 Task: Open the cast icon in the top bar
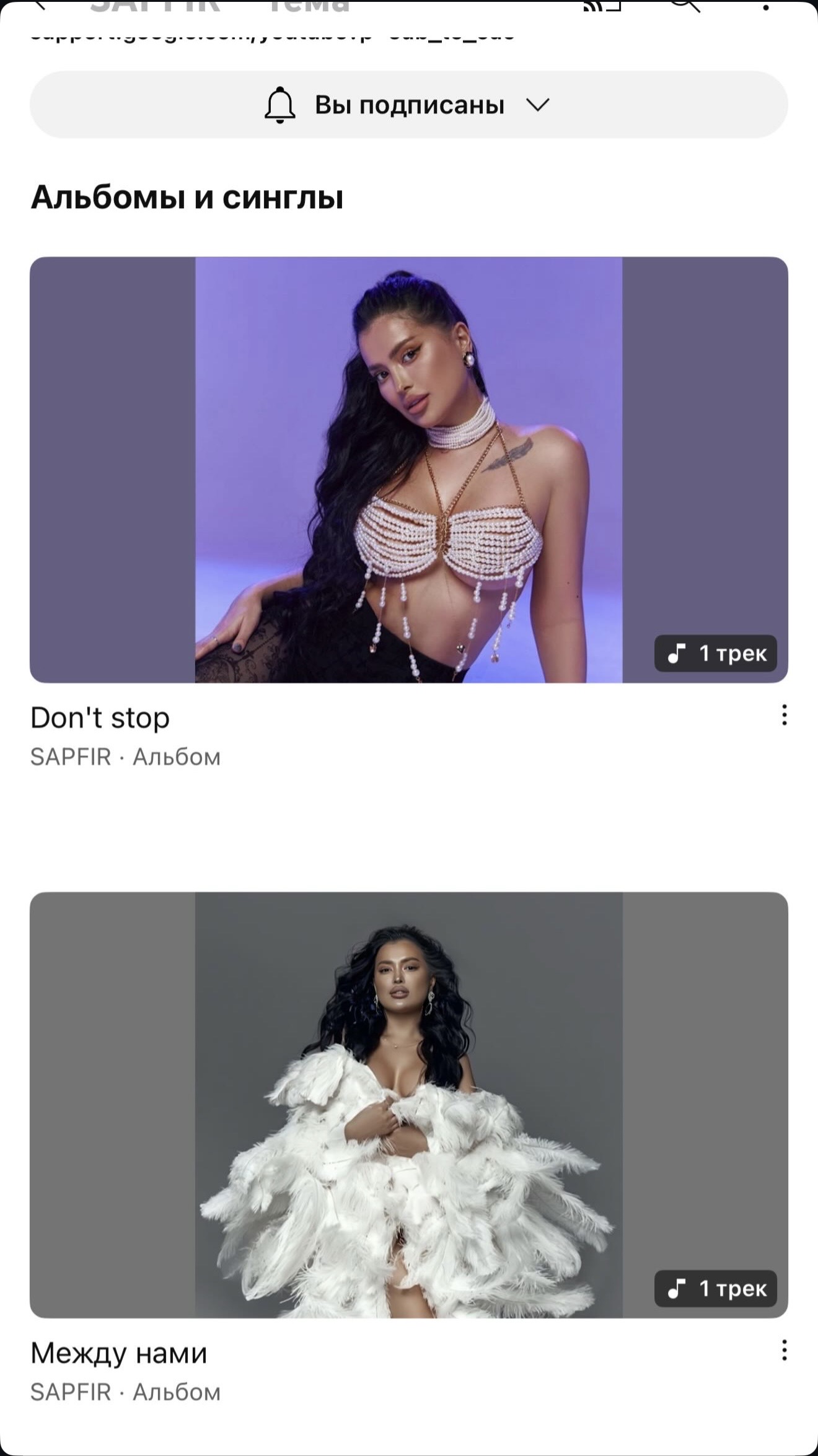click(602, 5)
